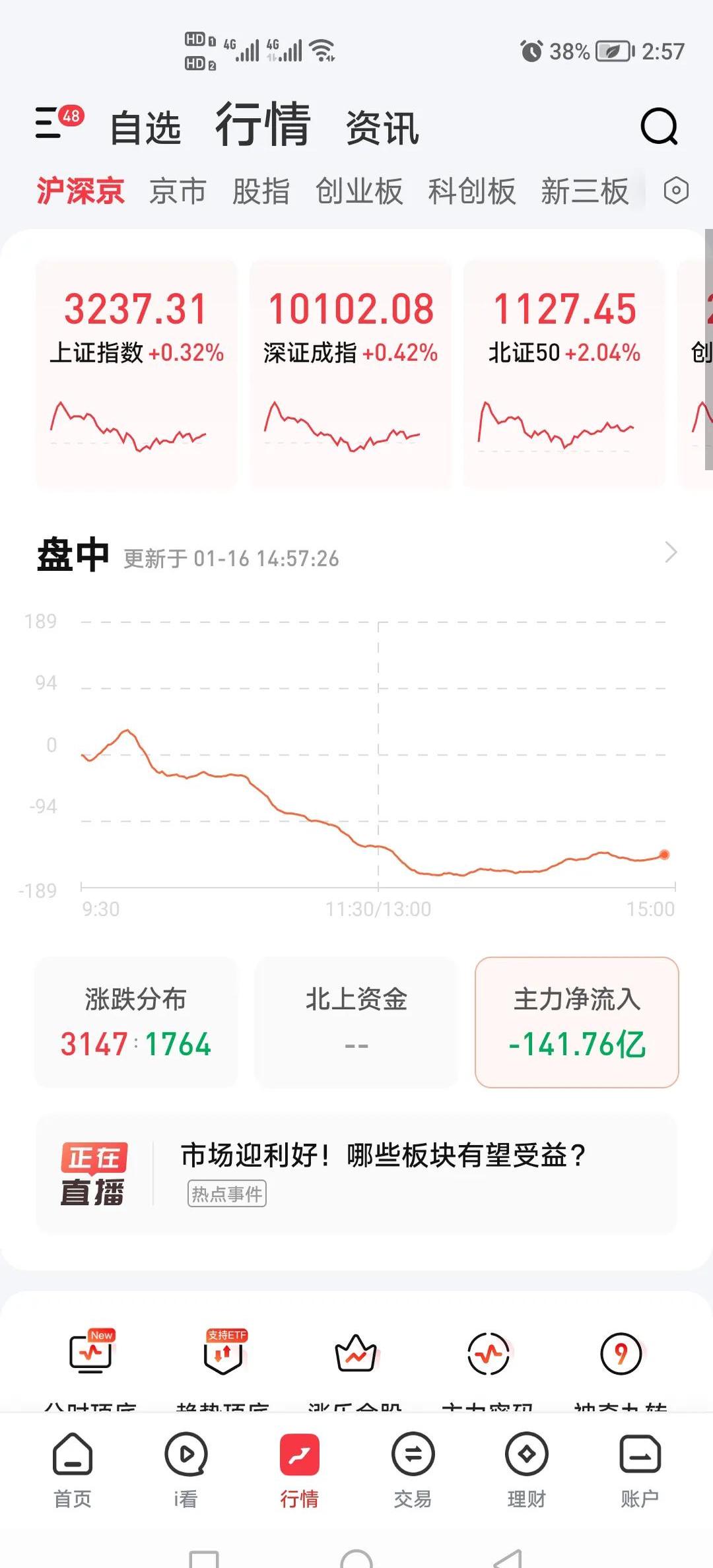The image size is (713, 1568).
Task: Open the 上证指数 index card
Action: [136, 373]
